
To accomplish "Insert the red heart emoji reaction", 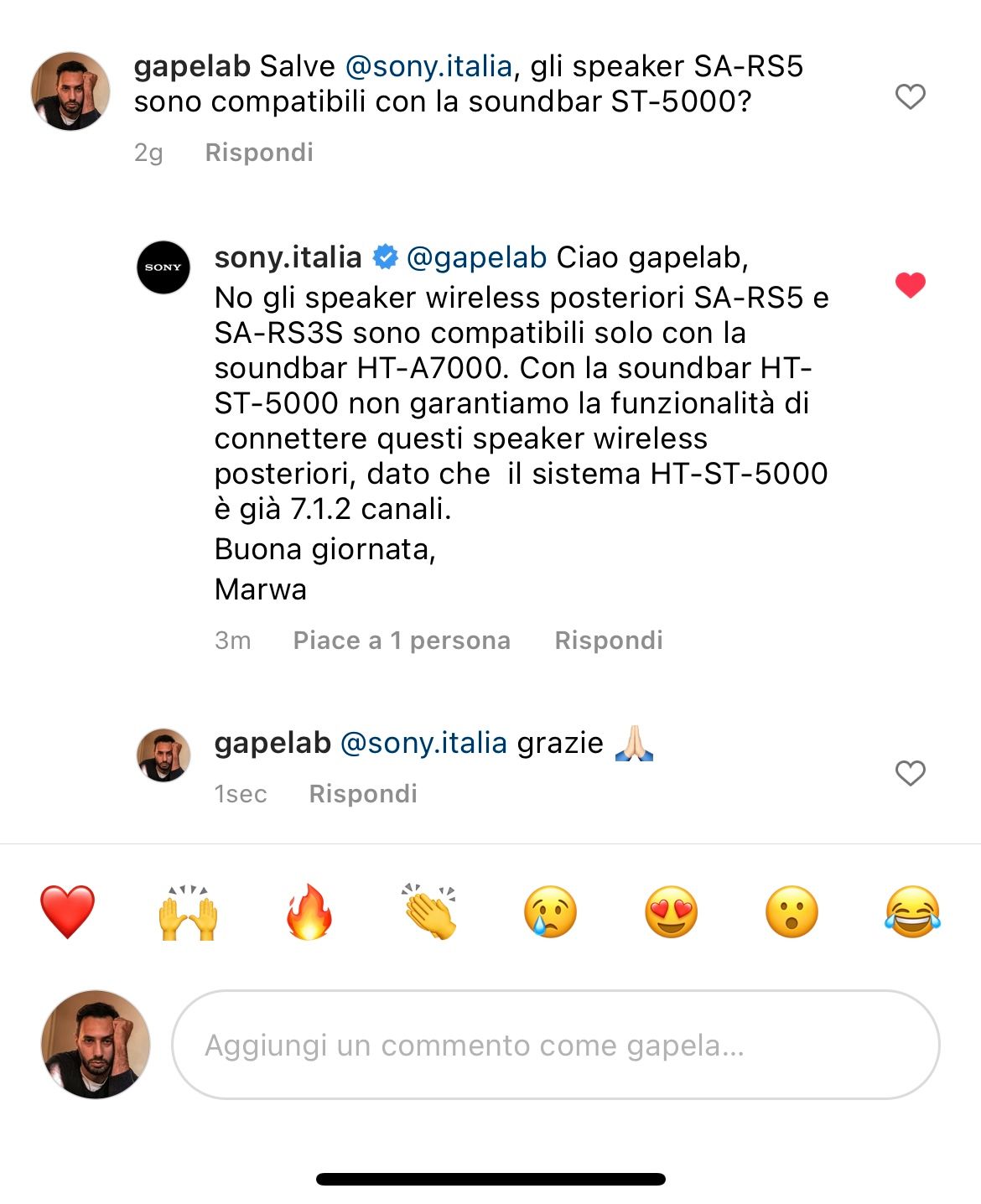I will [x=68, y=912].
